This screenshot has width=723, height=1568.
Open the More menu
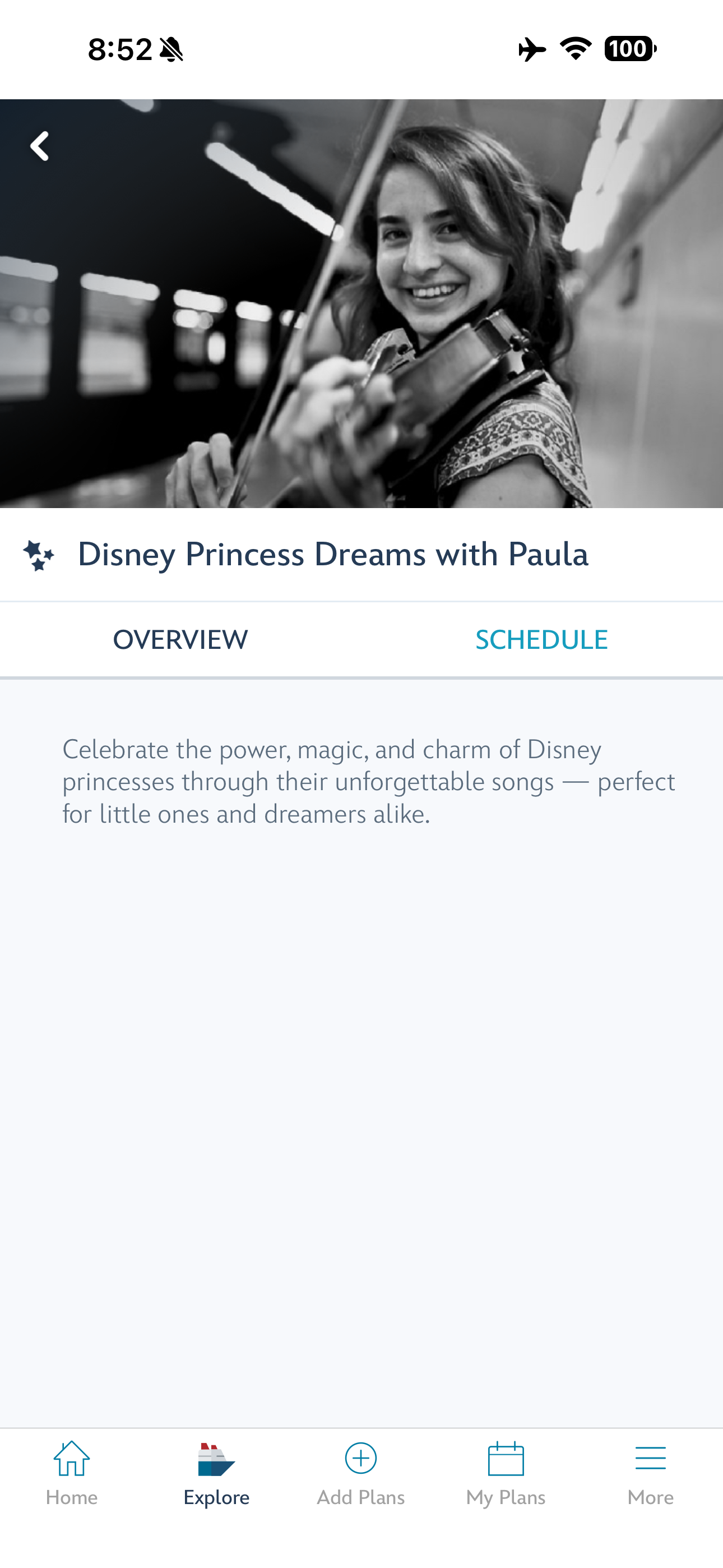pos(651,1474)
